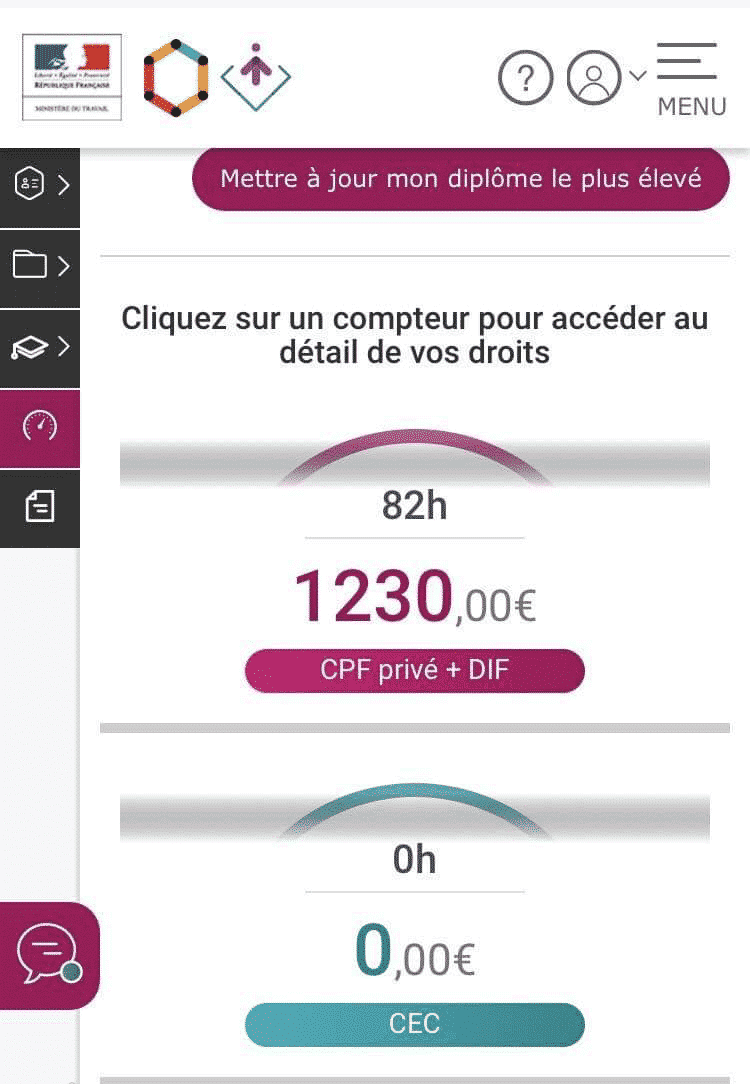Open the help question mark icon
Image resolution: width=750 pixels, height=1084 pixels.
pyautogui.click(x=525, y=77)
